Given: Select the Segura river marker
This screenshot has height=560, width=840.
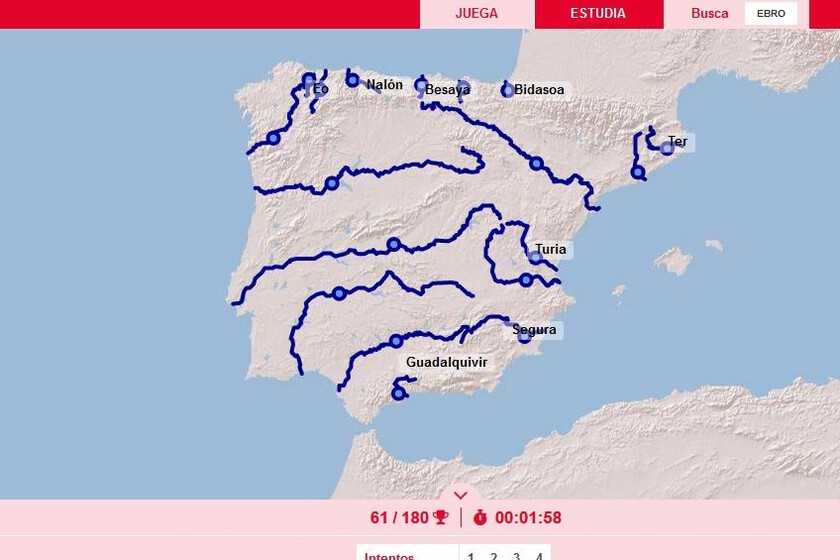Looking at the screenshot, I should click(x=524, y=337).
